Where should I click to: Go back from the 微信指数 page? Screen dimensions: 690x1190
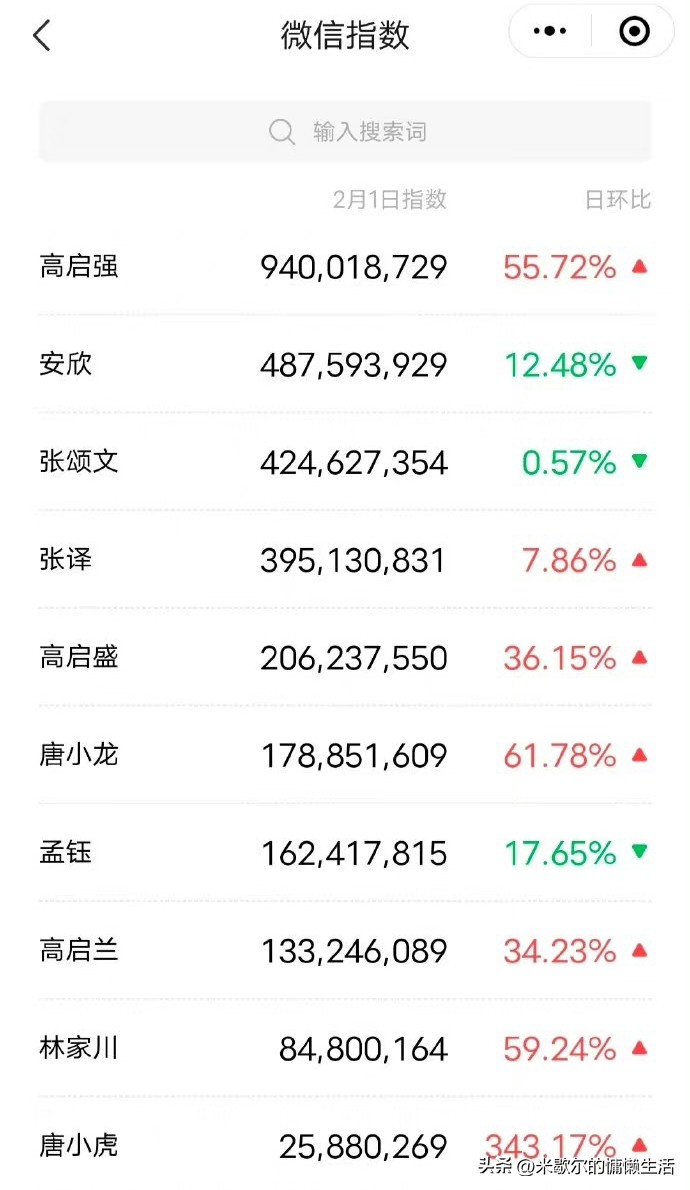[42, 35]
